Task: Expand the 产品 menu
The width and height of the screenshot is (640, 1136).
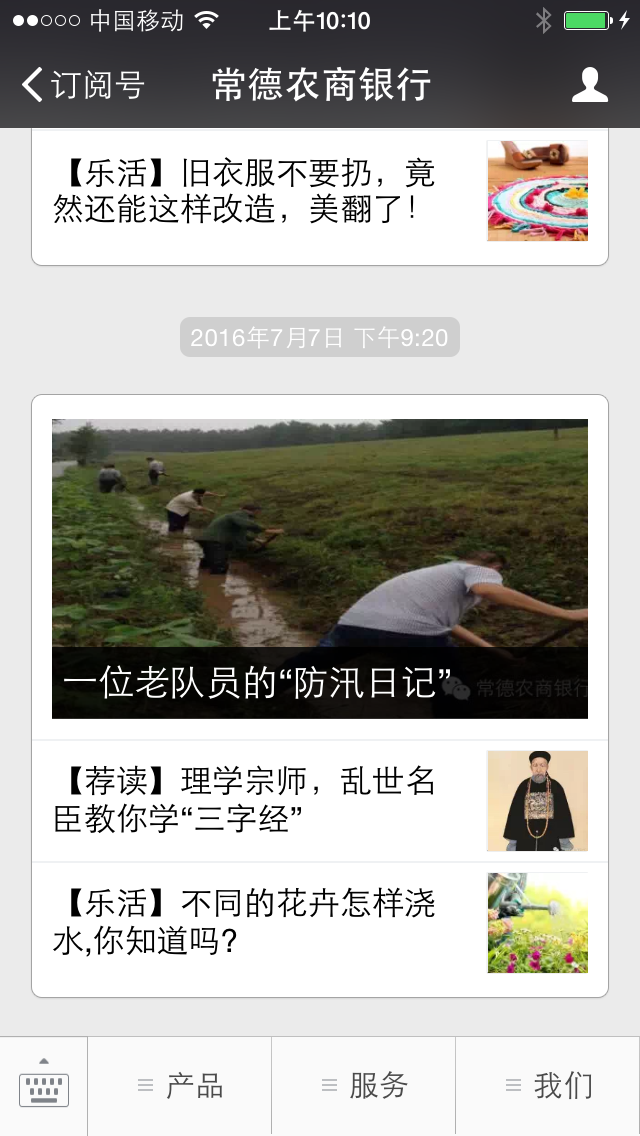Action: tap(180, 1086)
